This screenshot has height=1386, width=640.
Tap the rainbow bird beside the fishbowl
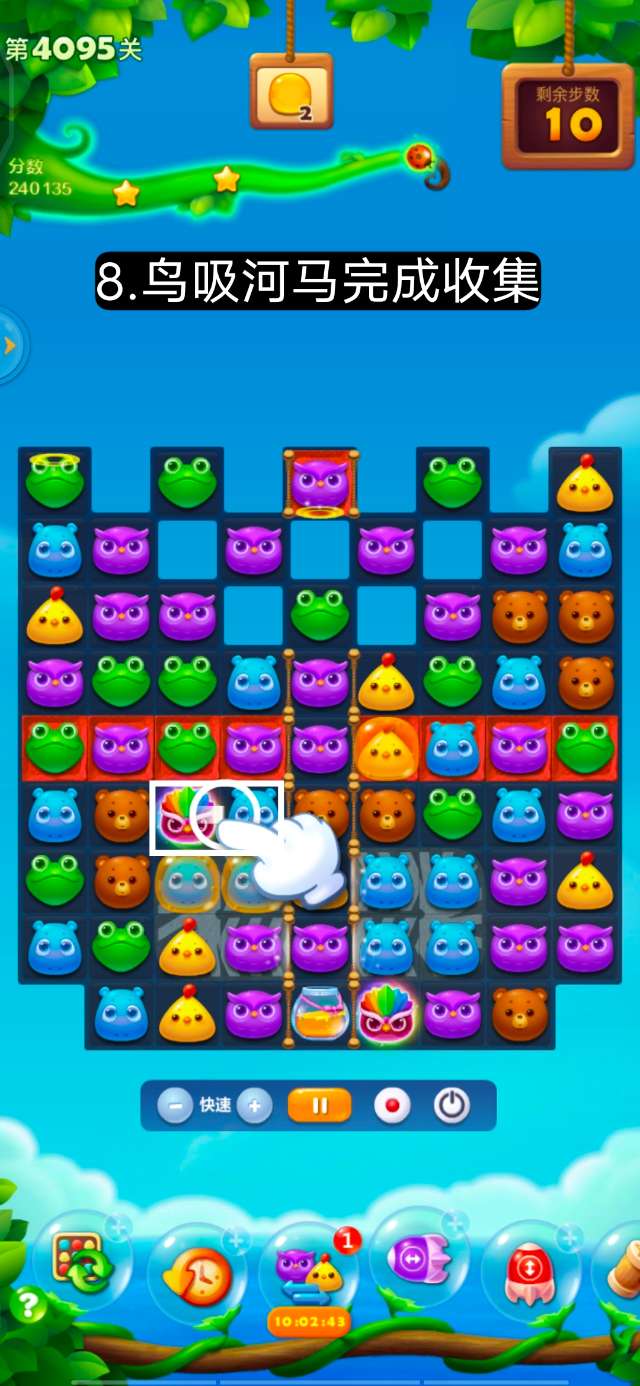[x=386, y=1013]
